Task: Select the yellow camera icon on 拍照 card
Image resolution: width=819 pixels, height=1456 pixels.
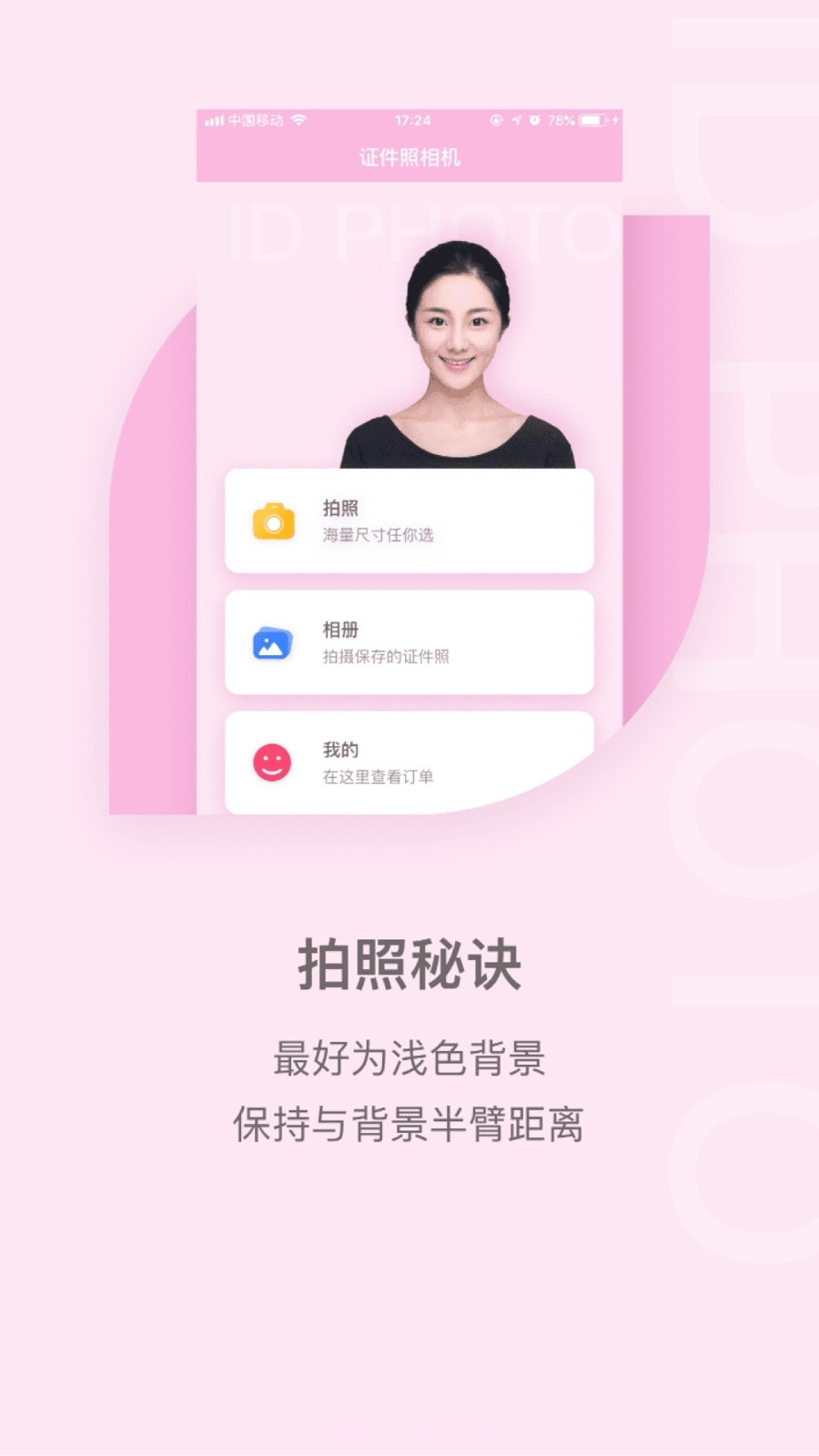Action: tap(273, 521)
